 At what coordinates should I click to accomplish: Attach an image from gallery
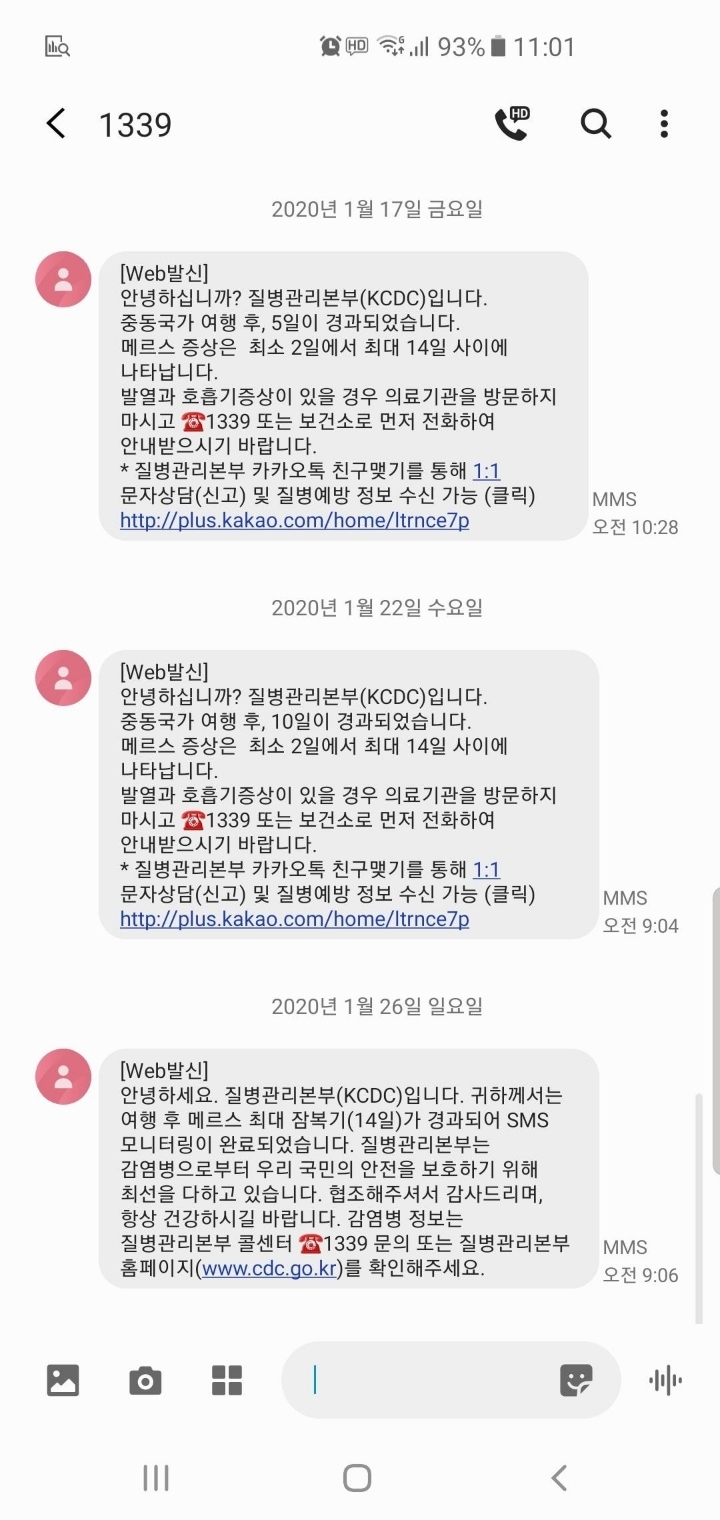coord(63,1381)
